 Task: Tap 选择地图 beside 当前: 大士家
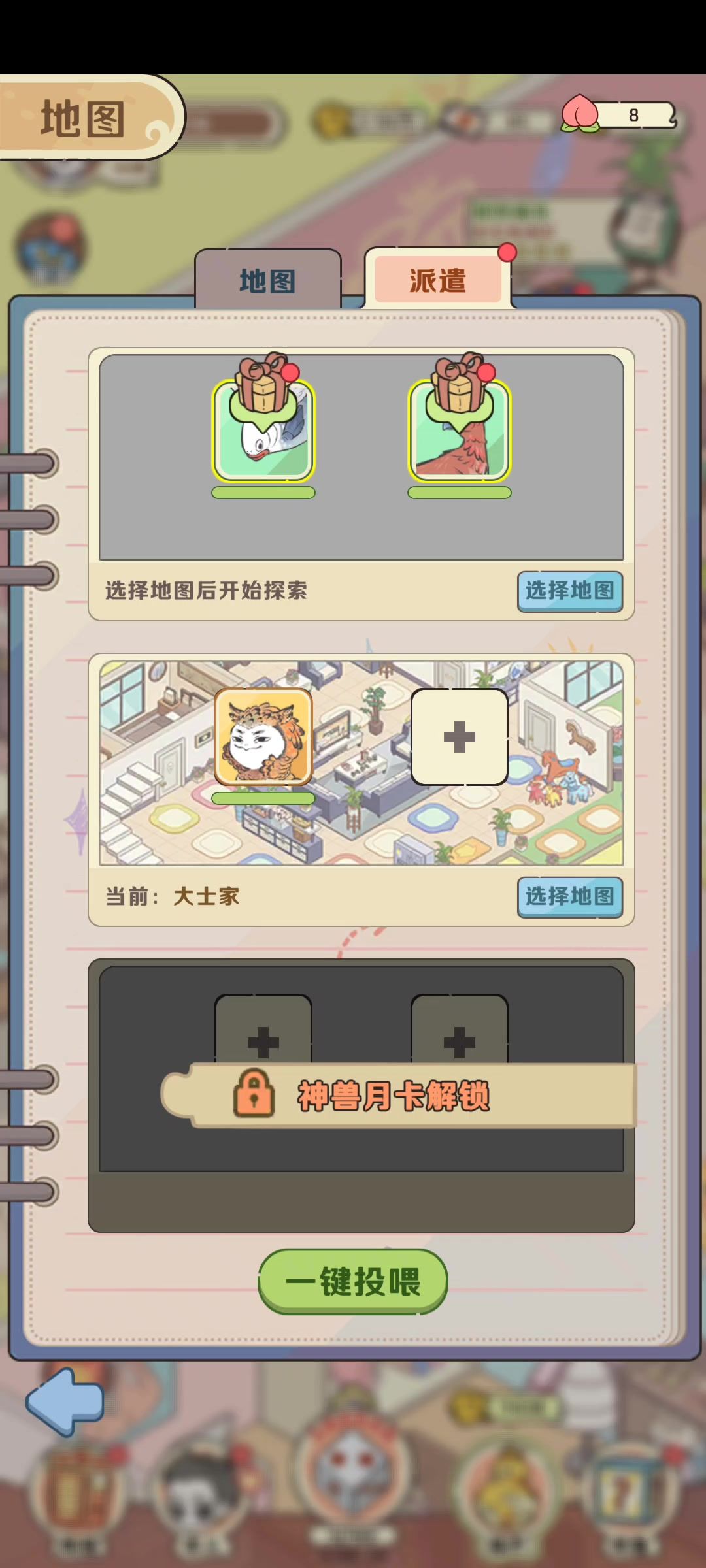pos(569,896)
